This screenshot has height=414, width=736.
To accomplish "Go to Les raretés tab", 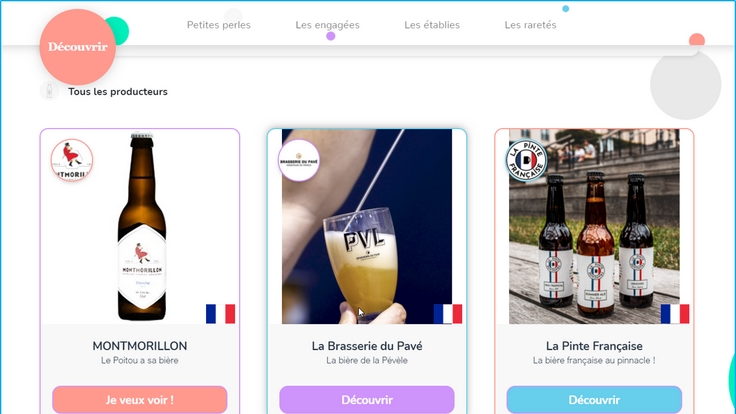I will coord(530,25).
